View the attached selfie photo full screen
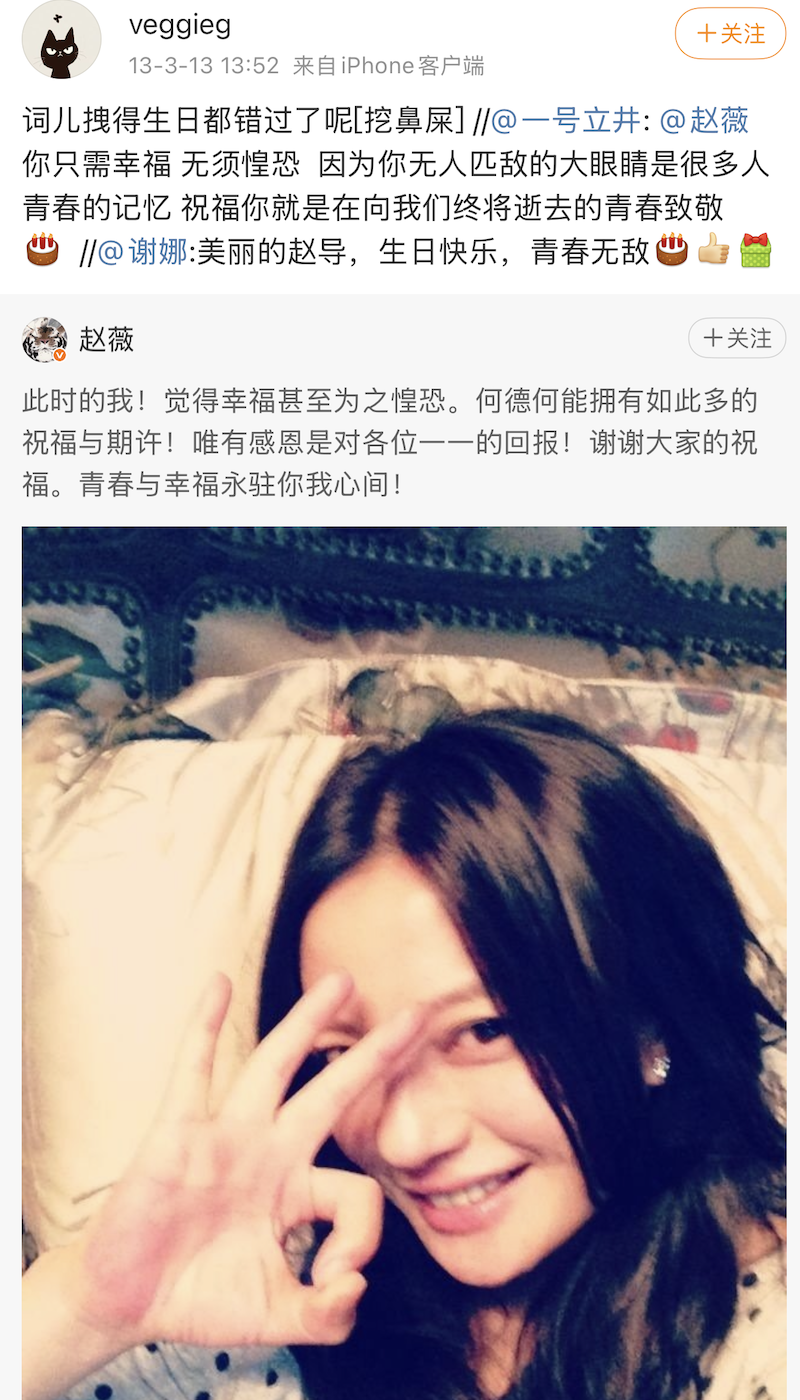The height and width of the screenshot is (1400, 800). [x=404, y=963]
